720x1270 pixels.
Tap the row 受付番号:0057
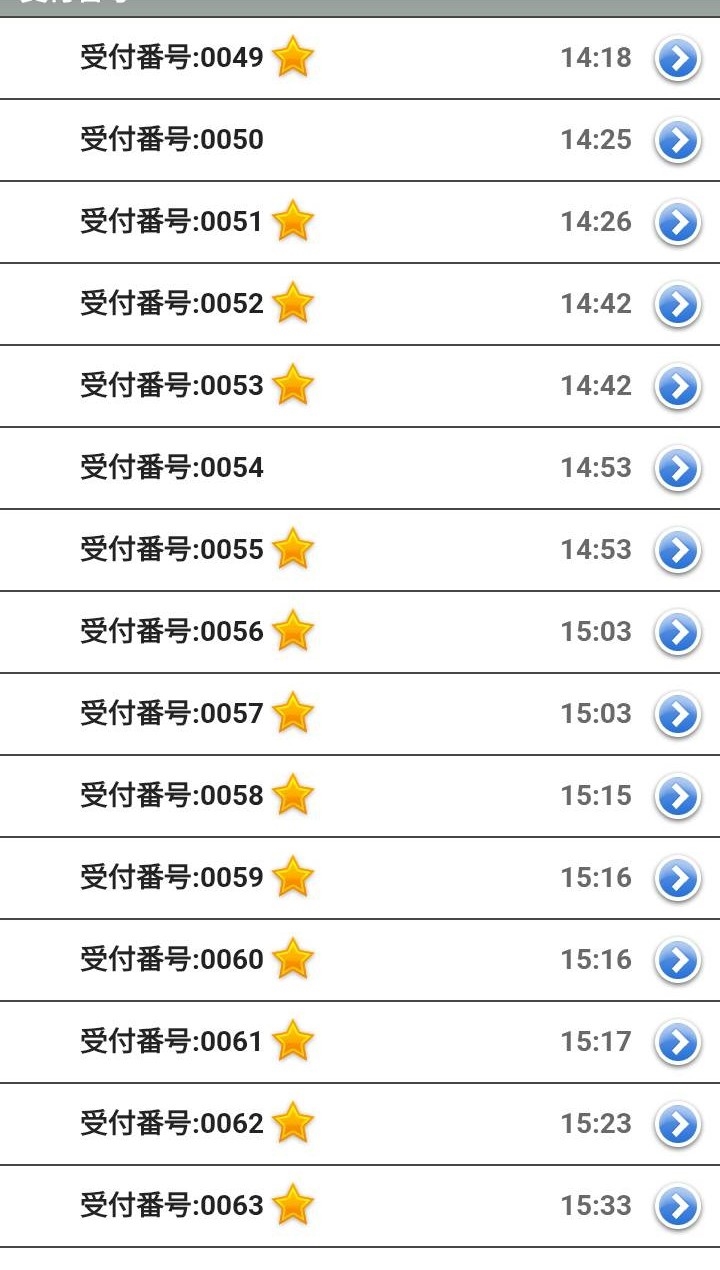point(360,715)
